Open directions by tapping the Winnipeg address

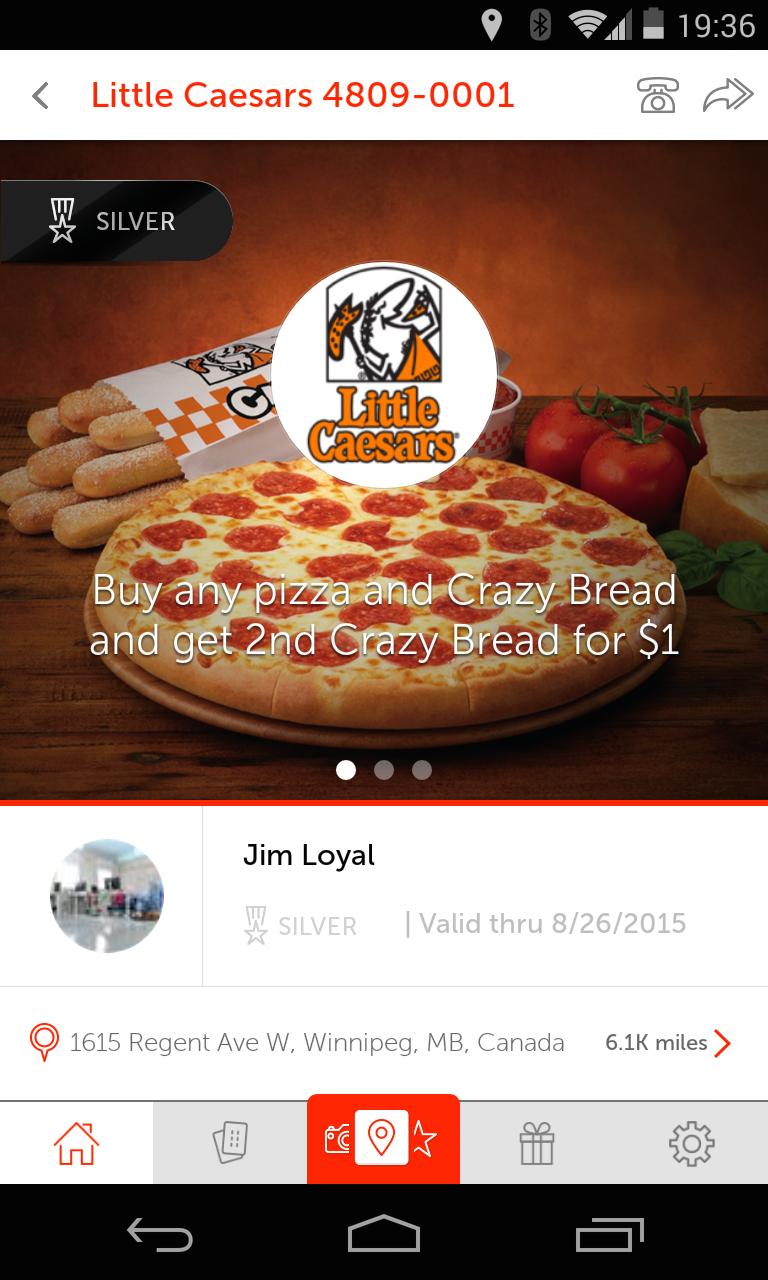(x=315, y=1043)
